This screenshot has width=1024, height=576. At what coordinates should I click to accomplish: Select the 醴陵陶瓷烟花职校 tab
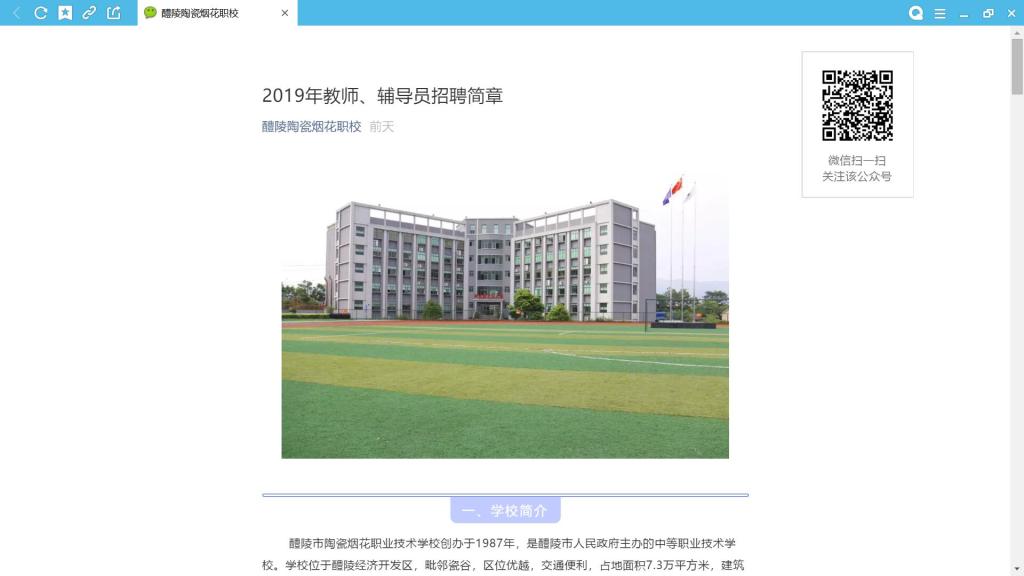click(200, 13)
